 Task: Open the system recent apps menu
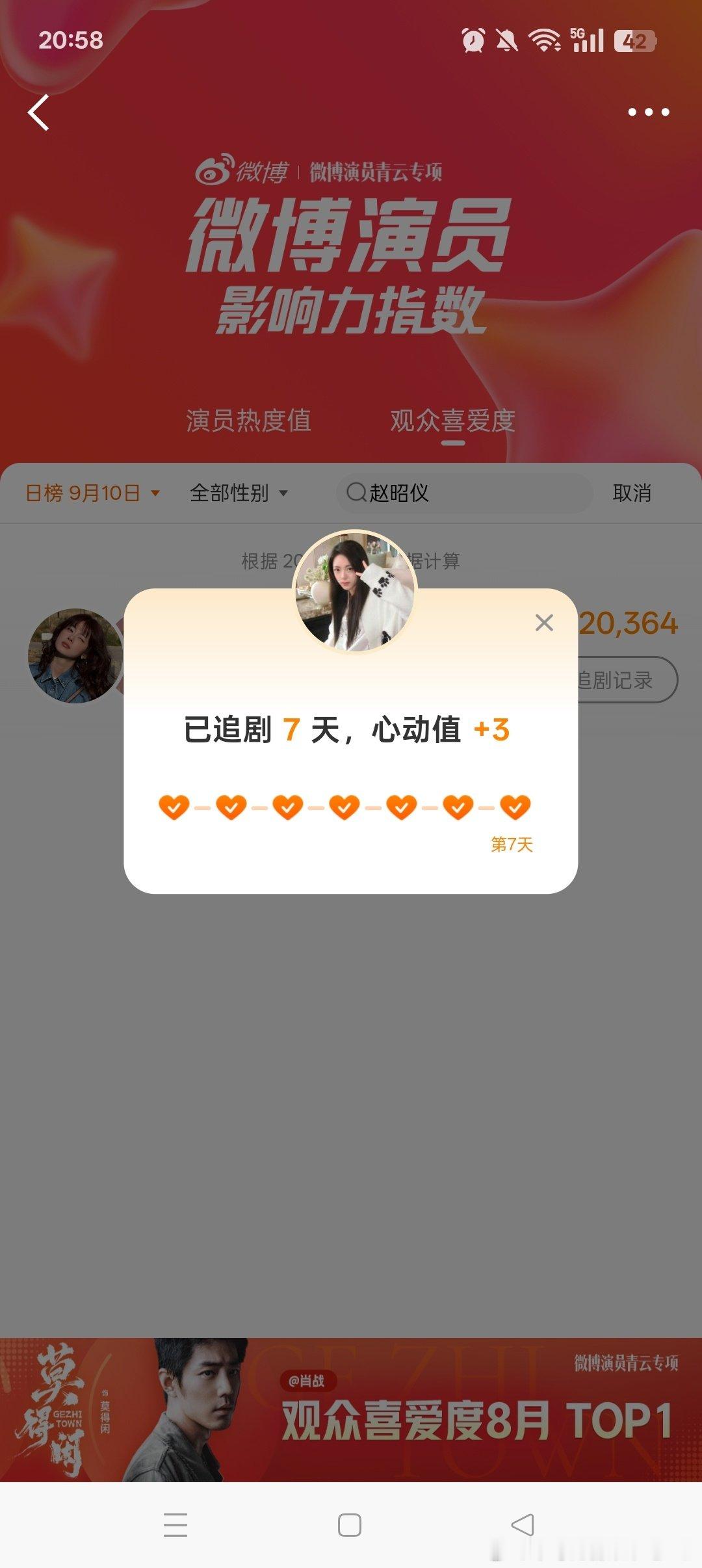(175, 1524)
